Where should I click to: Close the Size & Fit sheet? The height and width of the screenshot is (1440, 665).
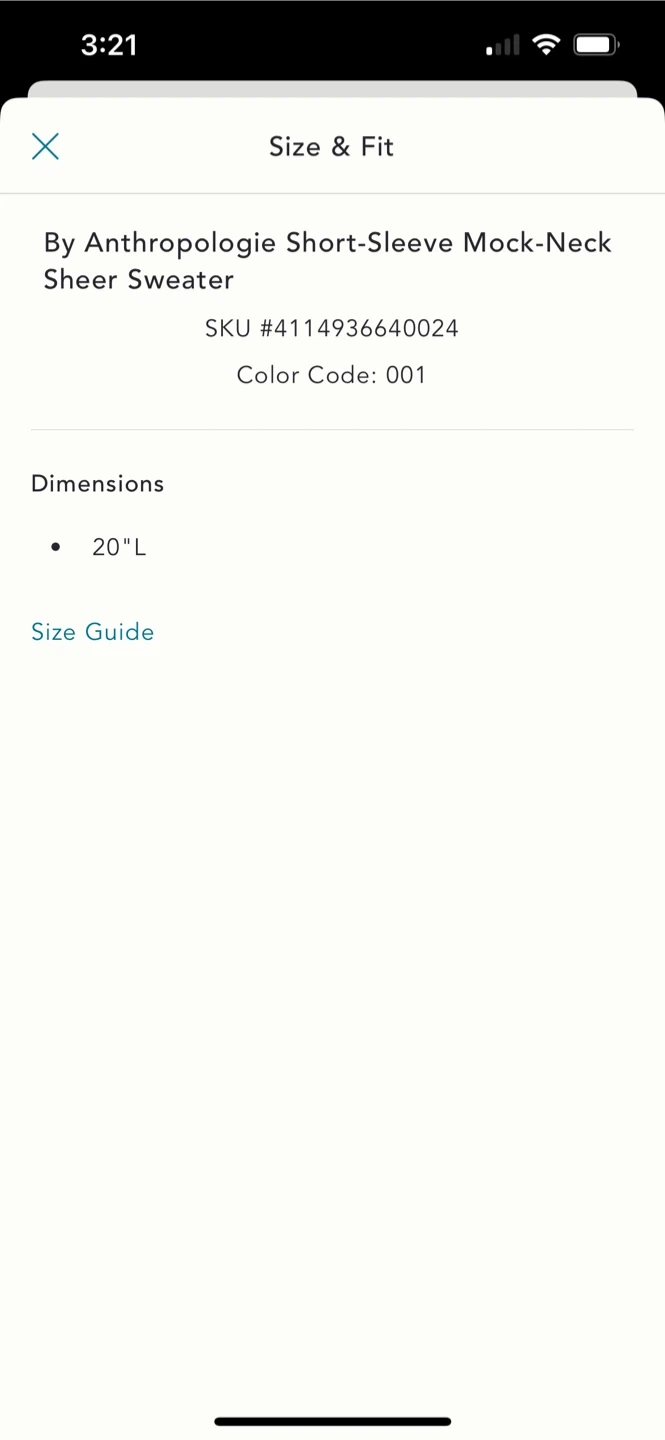45,147
